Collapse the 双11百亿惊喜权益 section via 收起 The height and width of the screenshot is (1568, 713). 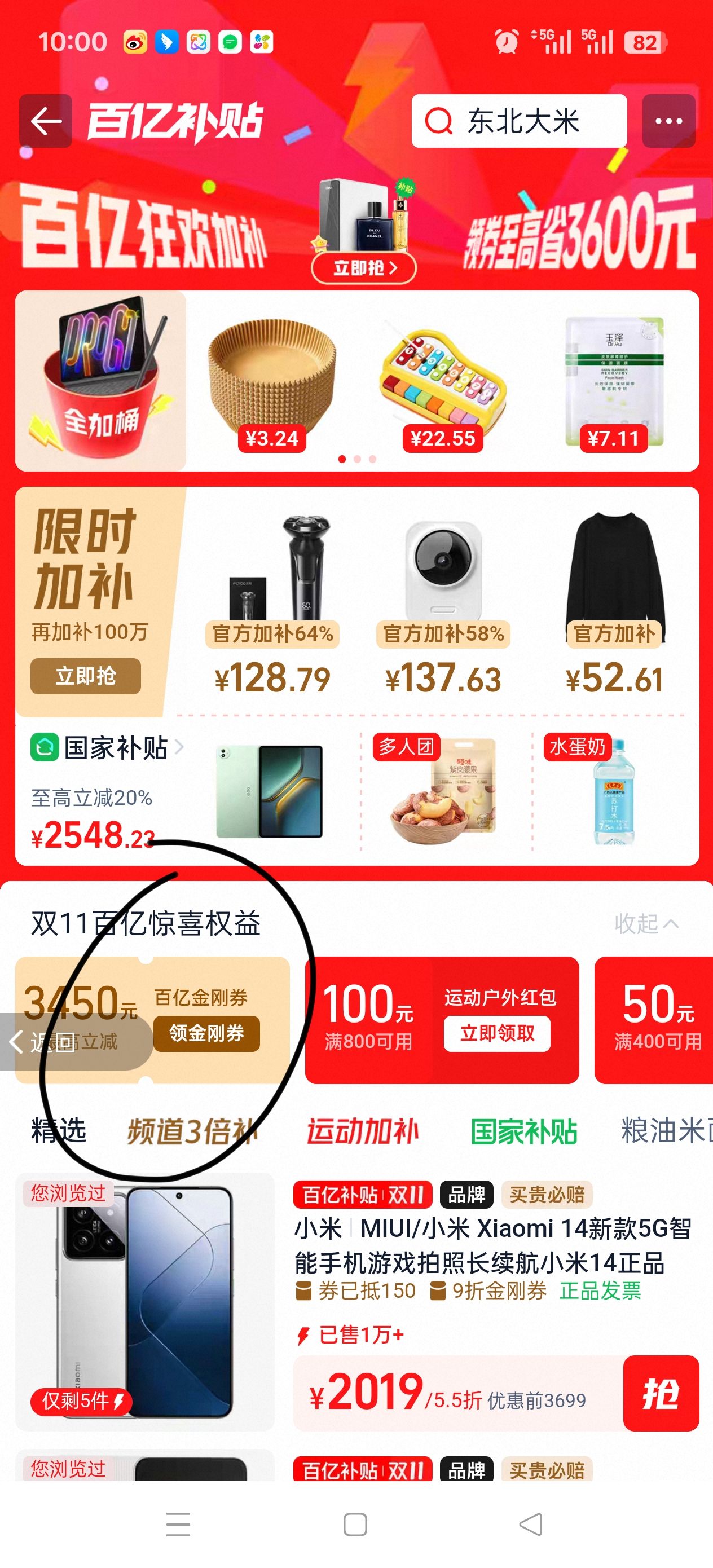646,924
